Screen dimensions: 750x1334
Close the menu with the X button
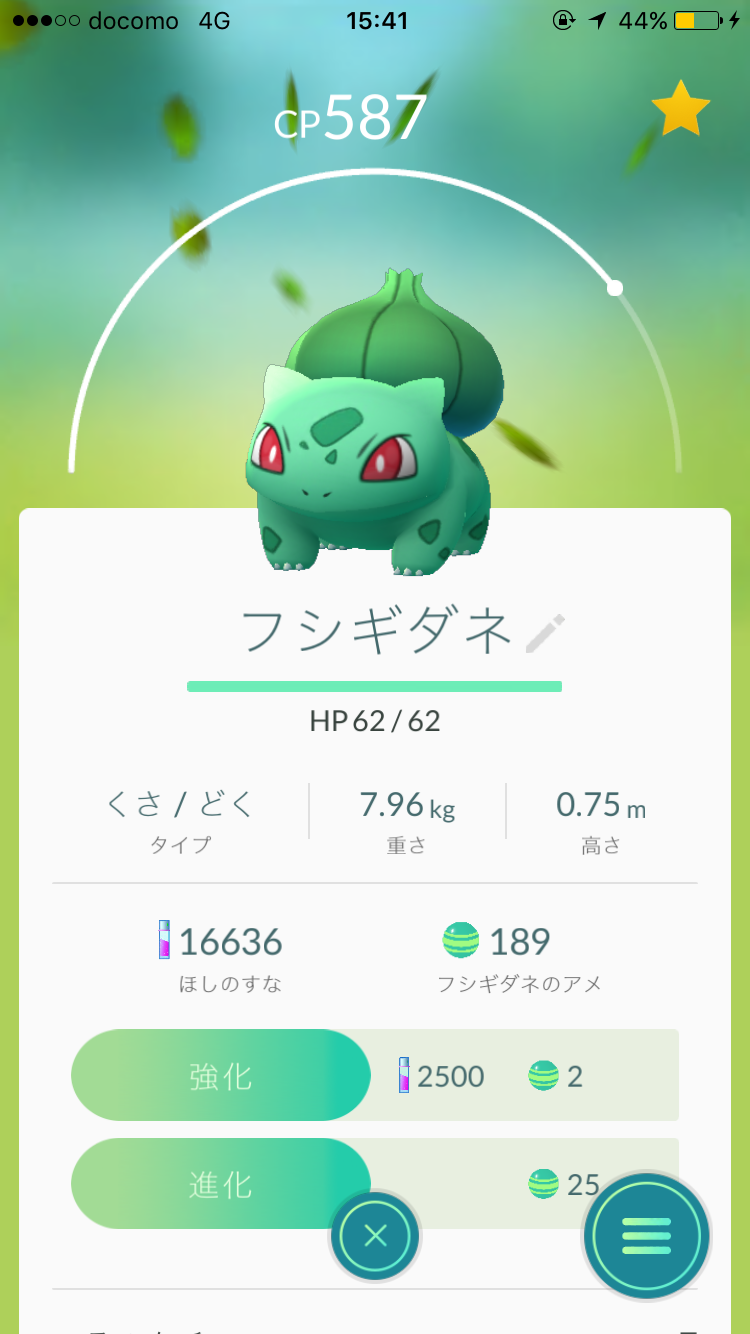[x=374, y=1236]
